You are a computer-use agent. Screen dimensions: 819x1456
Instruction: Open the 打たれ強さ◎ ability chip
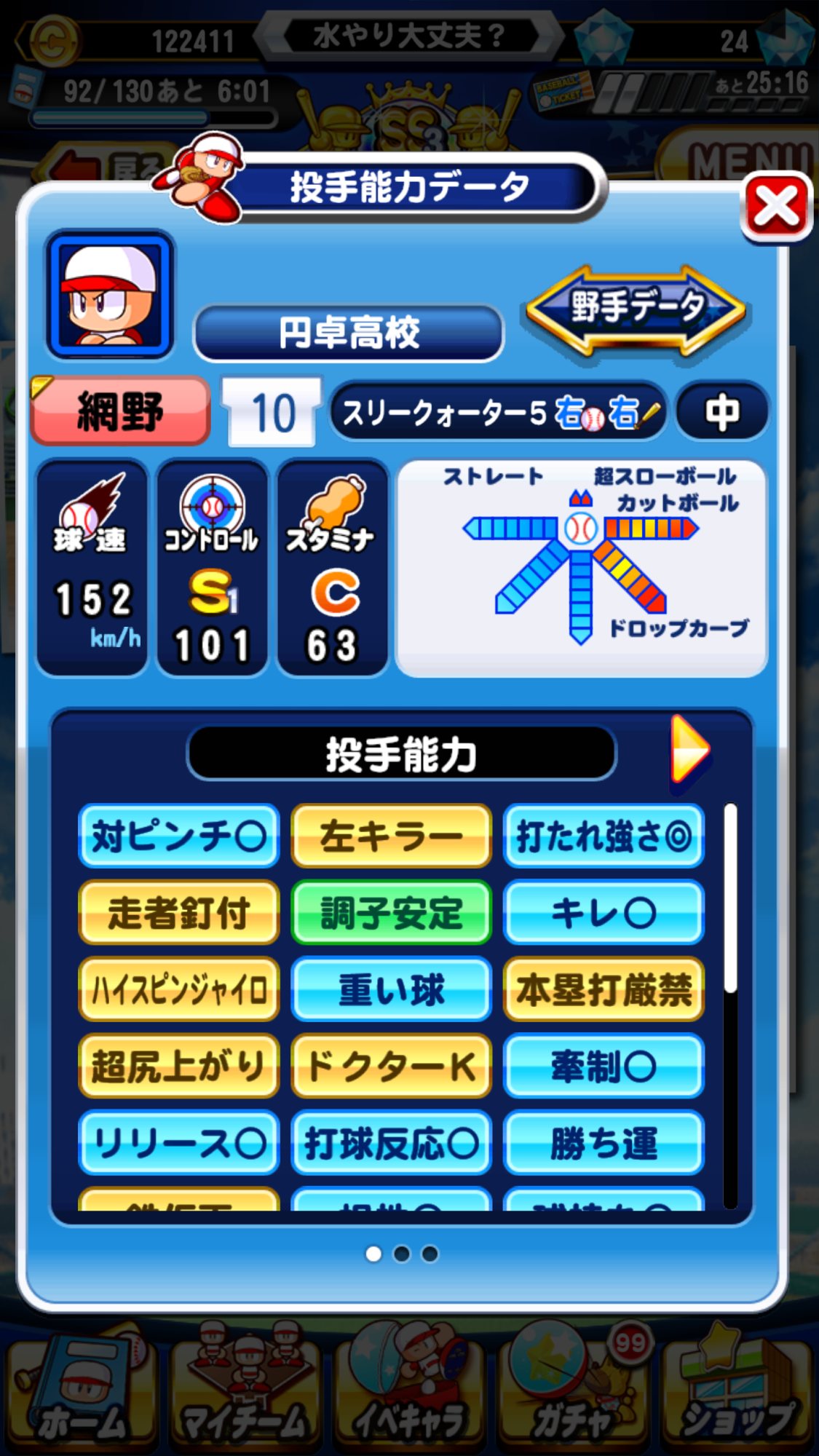604,836
